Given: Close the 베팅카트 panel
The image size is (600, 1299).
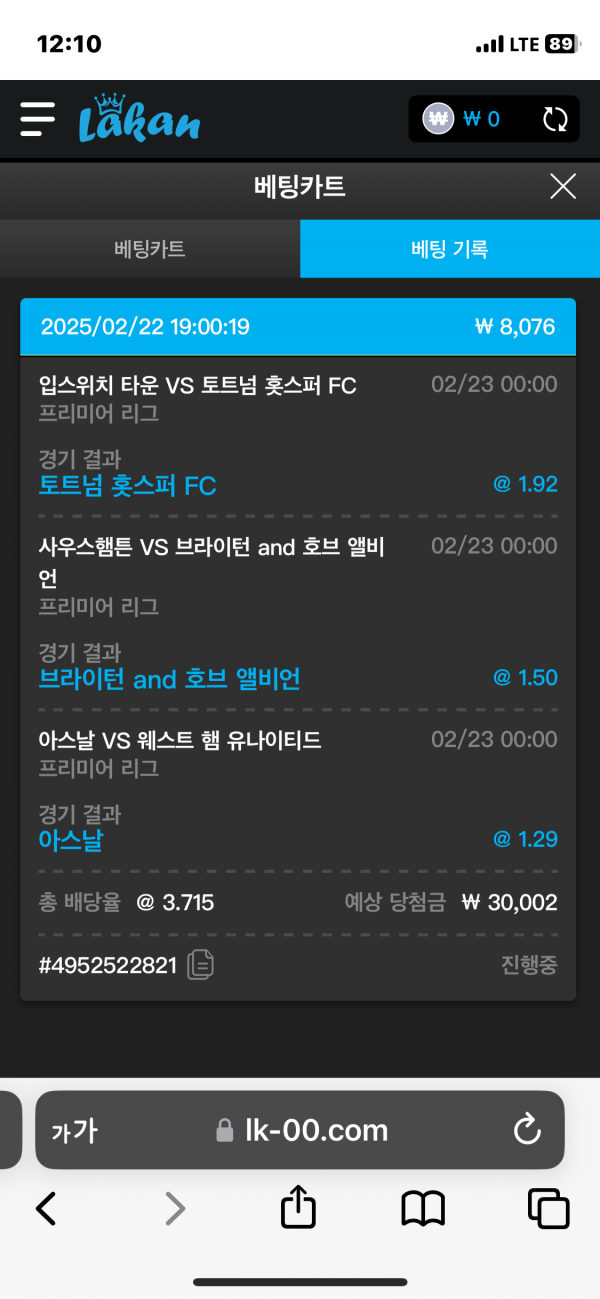Looking at the screenshot, I should pyautogui.click(x=563, y=186).
